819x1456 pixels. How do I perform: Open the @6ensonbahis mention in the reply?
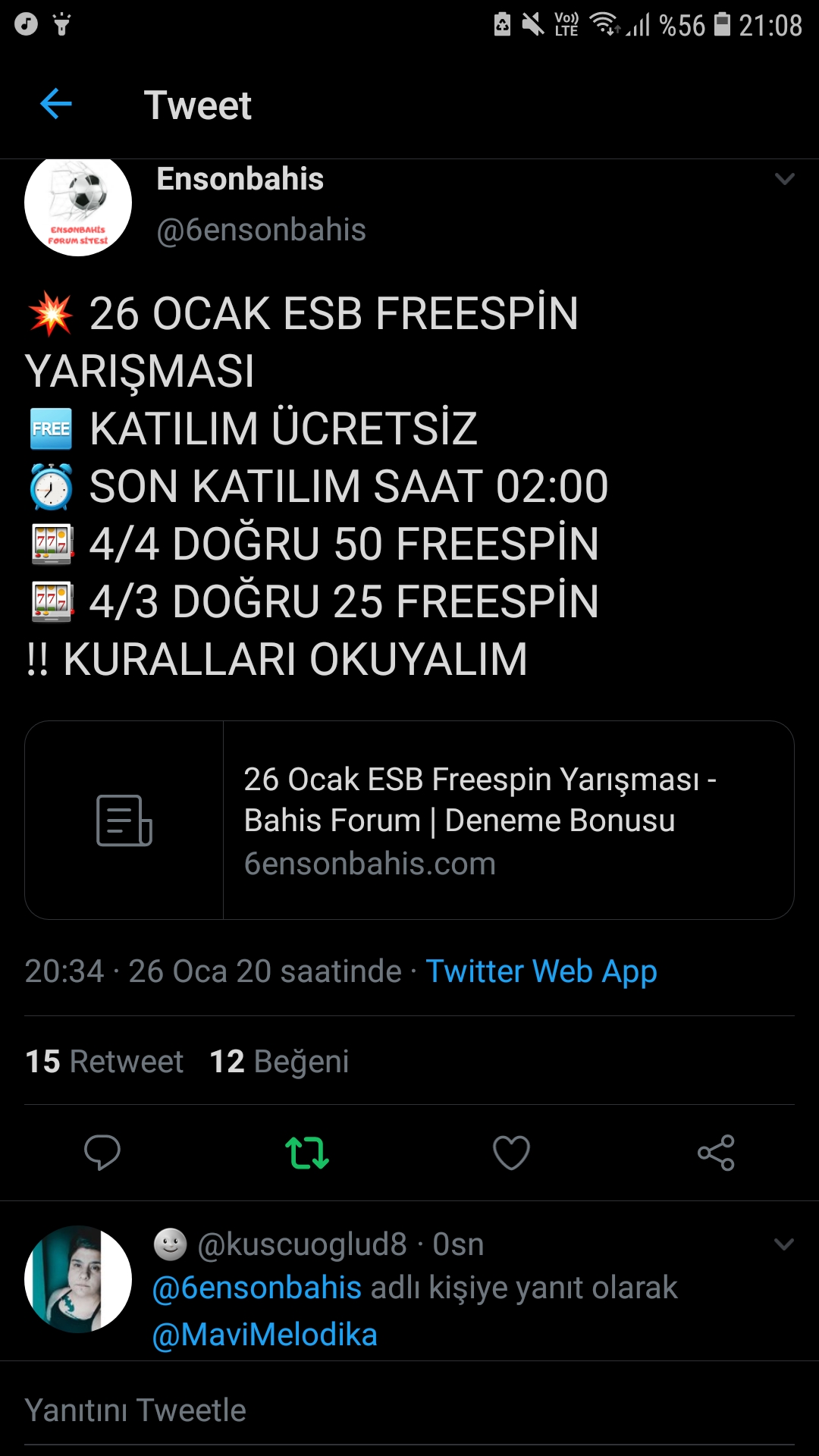tap(257, 1288)
